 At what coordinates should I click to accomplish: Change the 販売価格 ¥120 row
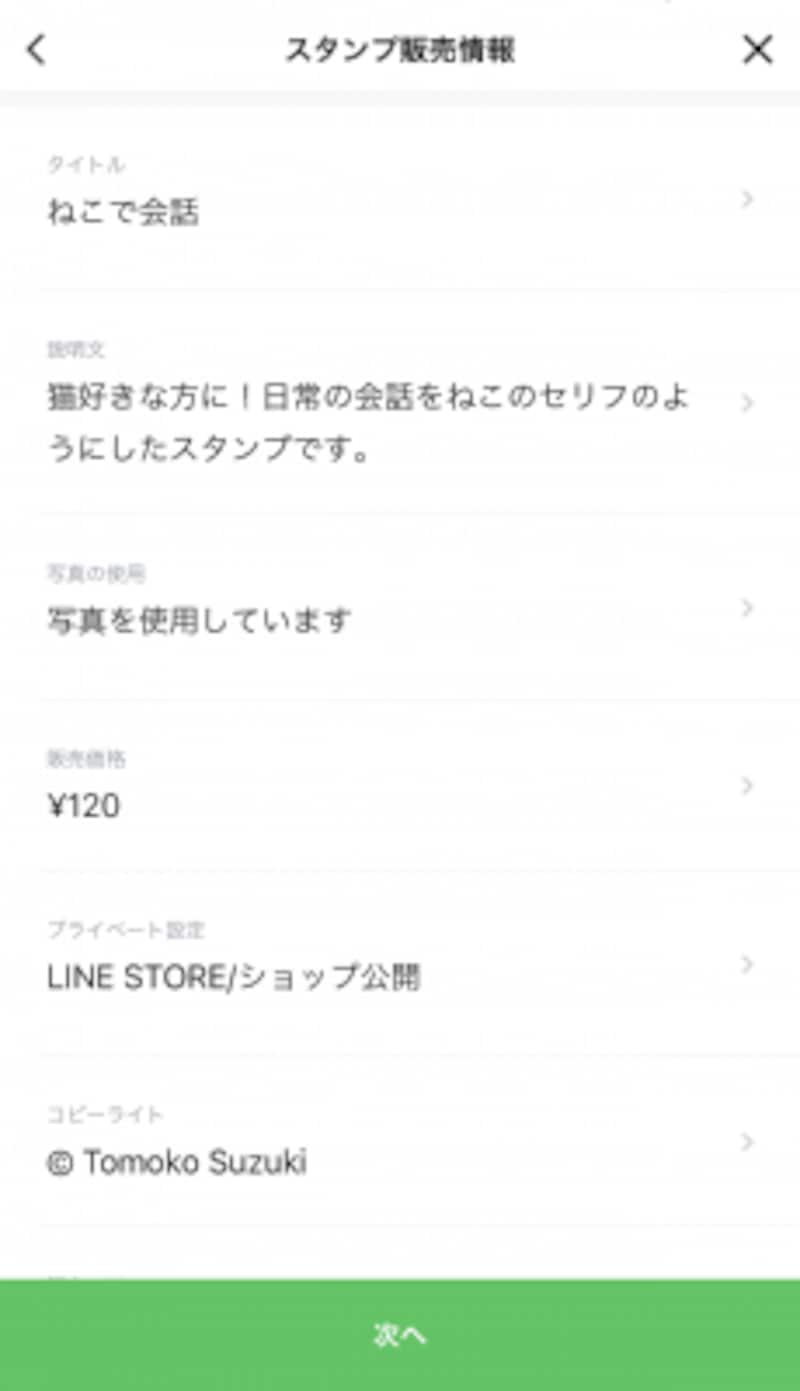tap(400, 790)
